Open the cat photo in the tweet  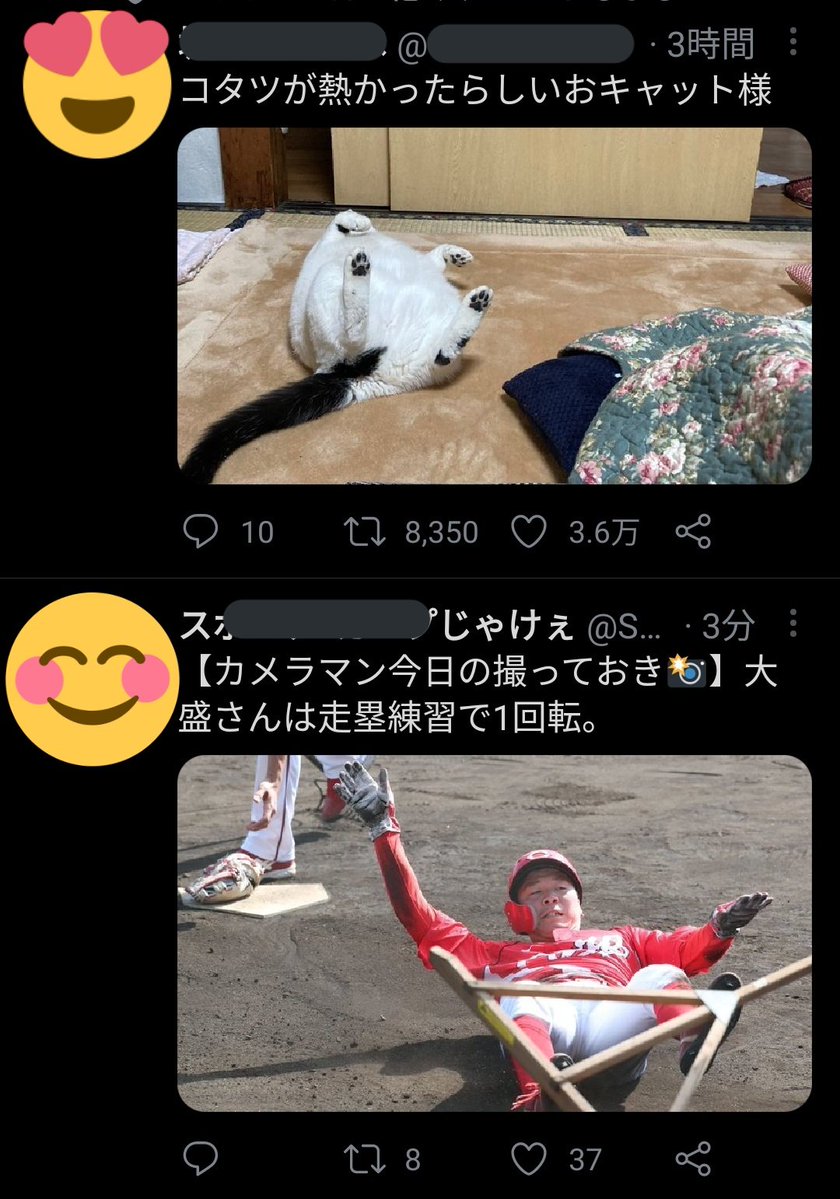click(x=494, y=305)
